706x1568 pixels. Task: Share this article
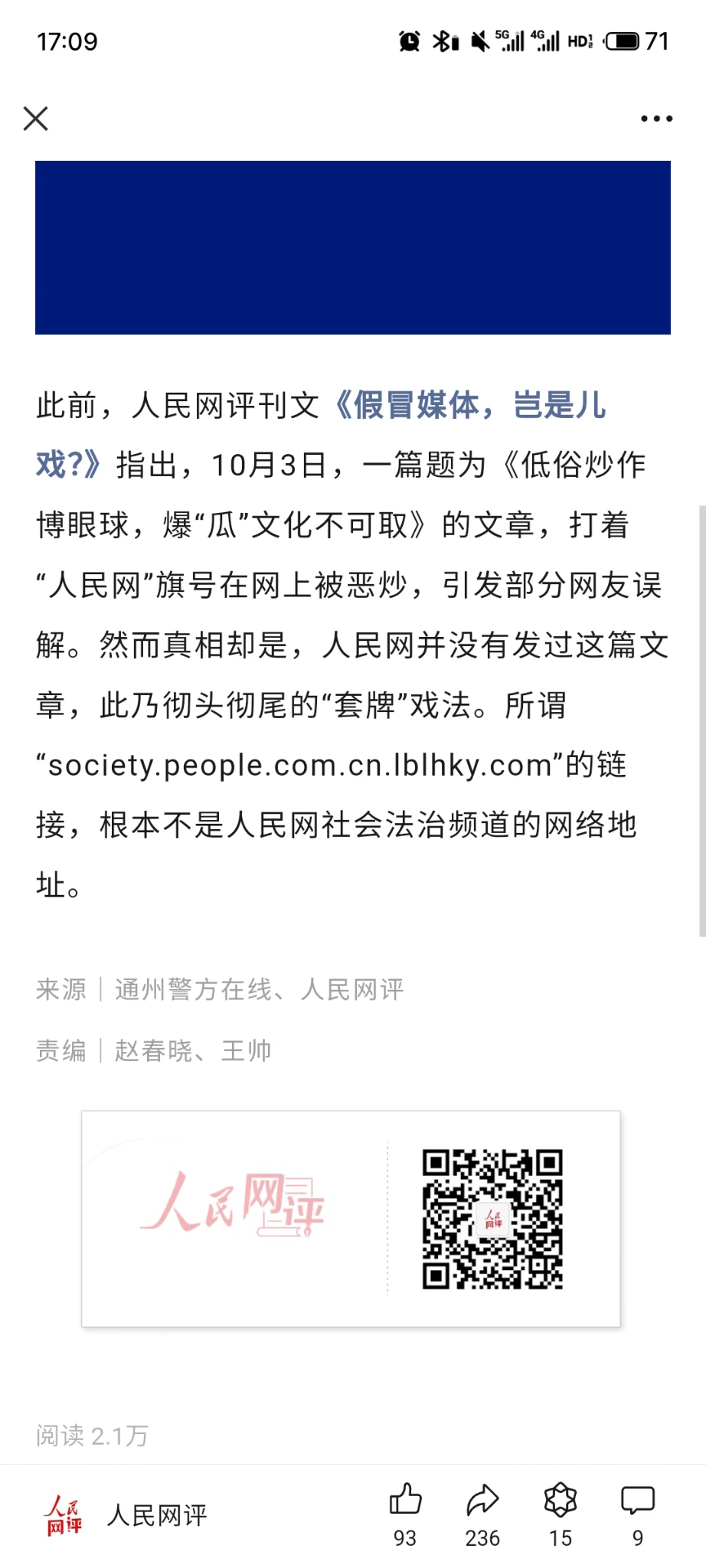click(x=482, y=1500)
